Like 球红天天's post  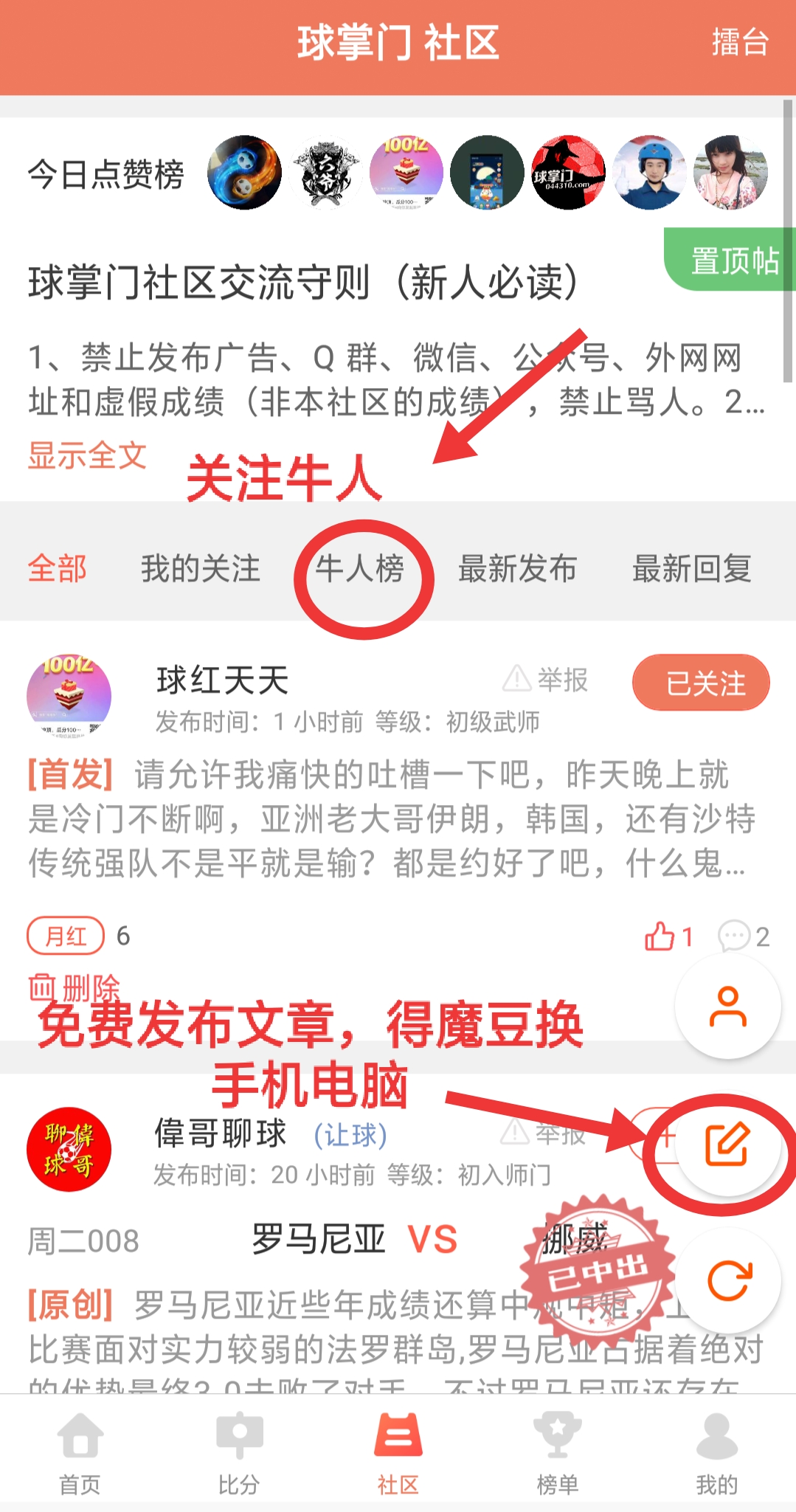tap(668, 936)
